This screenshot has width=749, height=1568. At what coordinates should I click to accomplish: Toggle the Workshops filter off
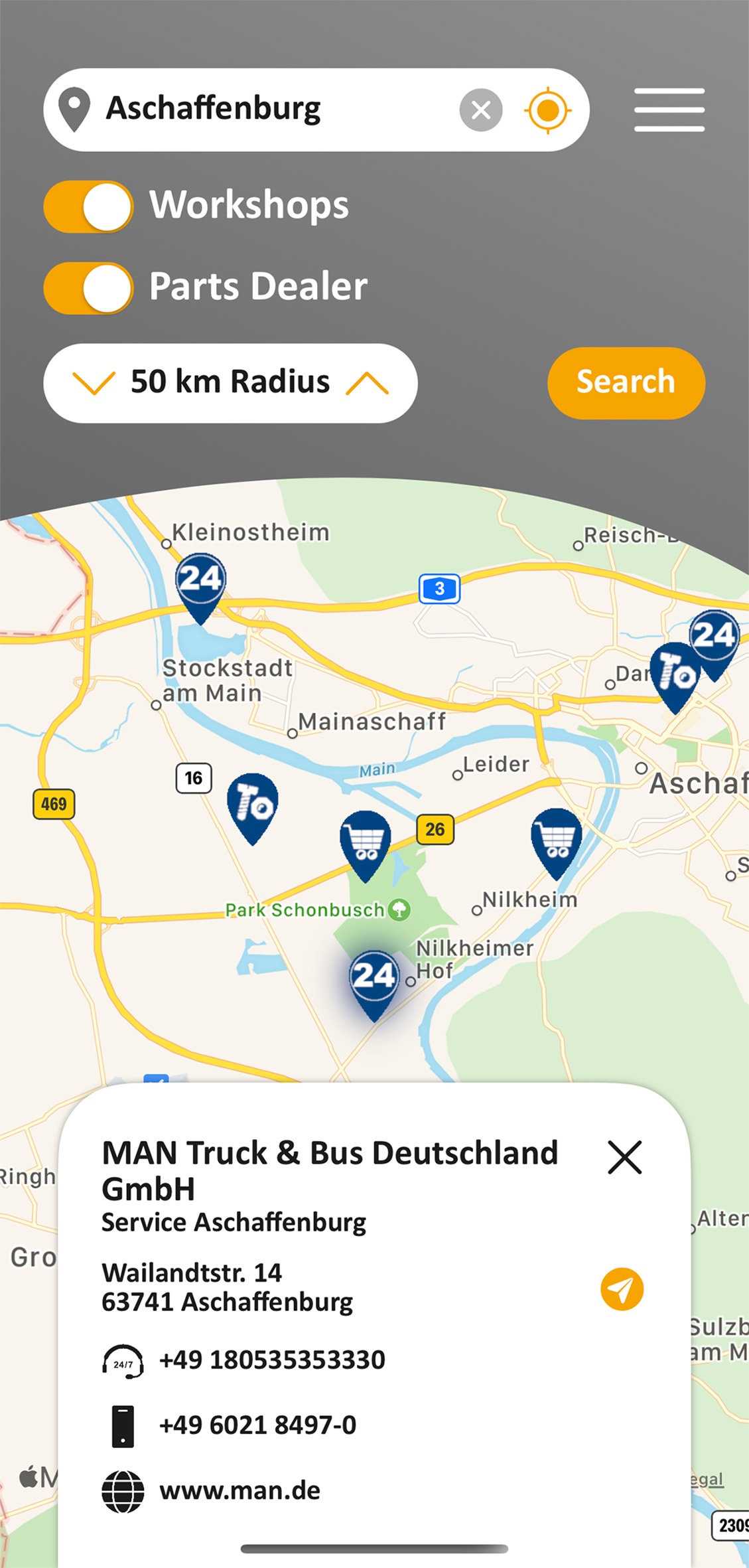[88, 206]
